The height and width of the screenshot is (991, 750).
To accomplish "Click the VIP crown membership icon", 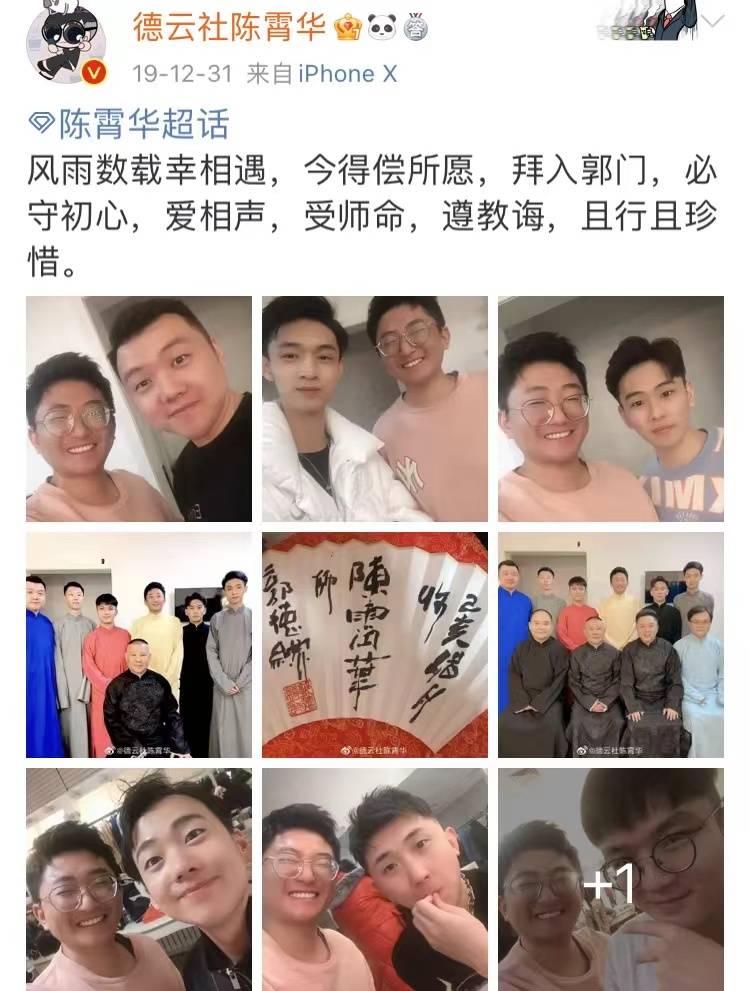I will pos(345,27).
